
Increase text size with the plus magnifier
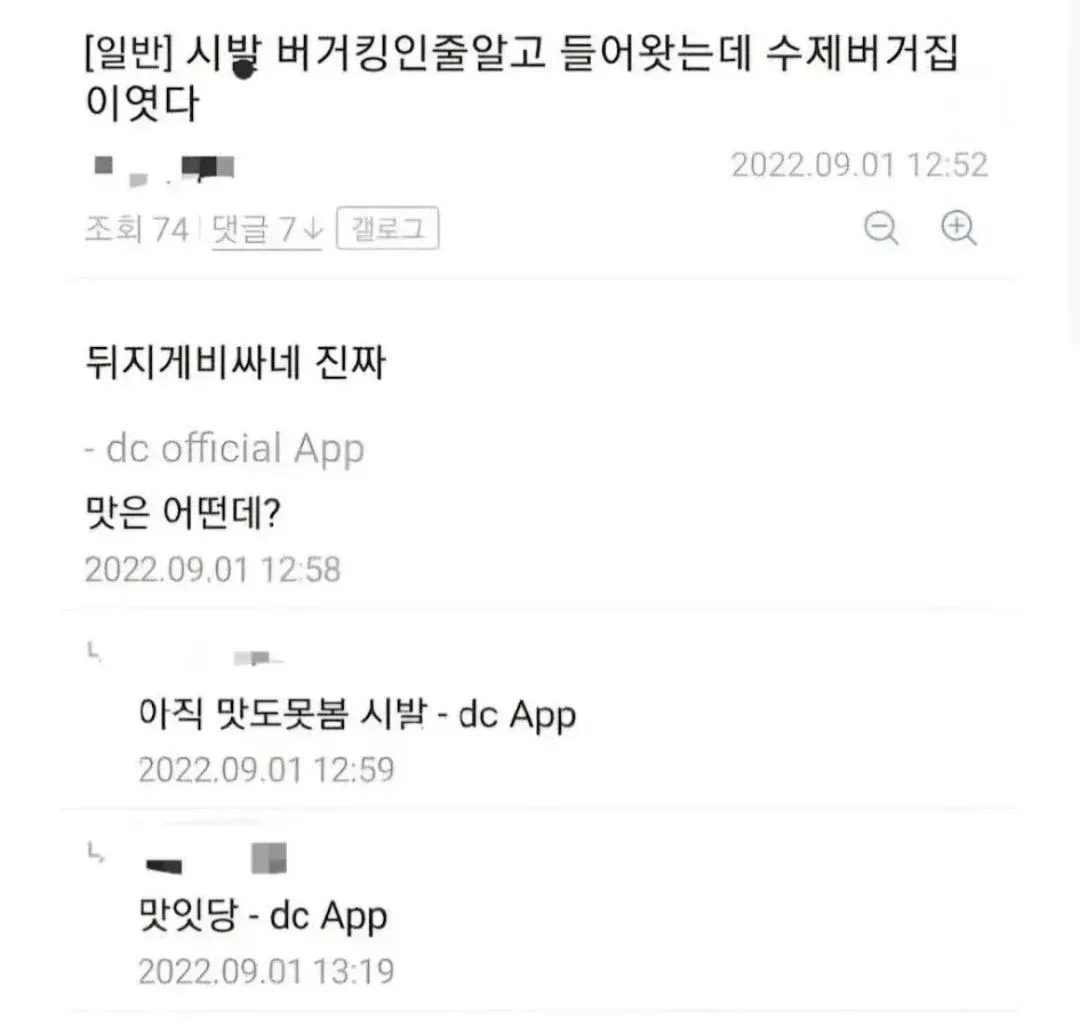click(959, 229)
